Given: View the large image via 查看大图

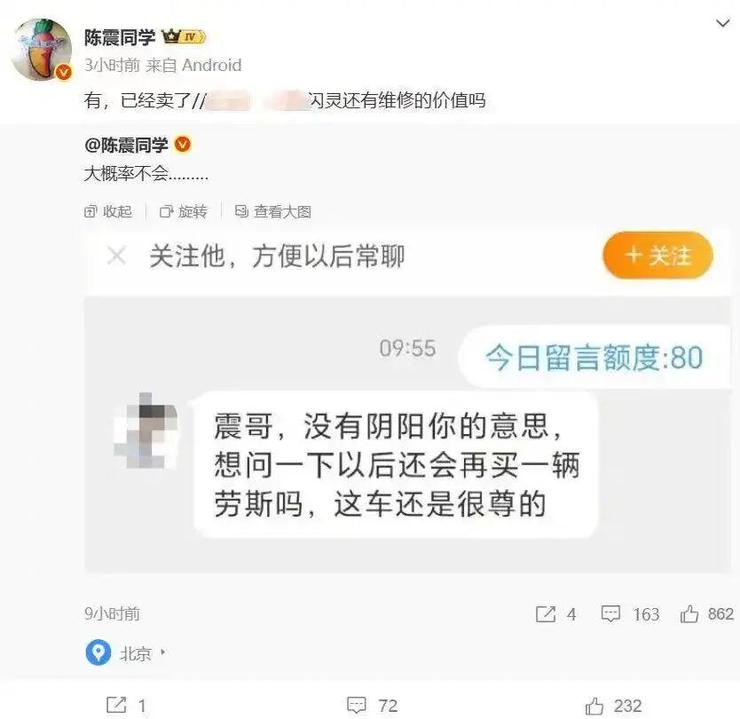Looking at the screenshot, I should coord(272,212).
